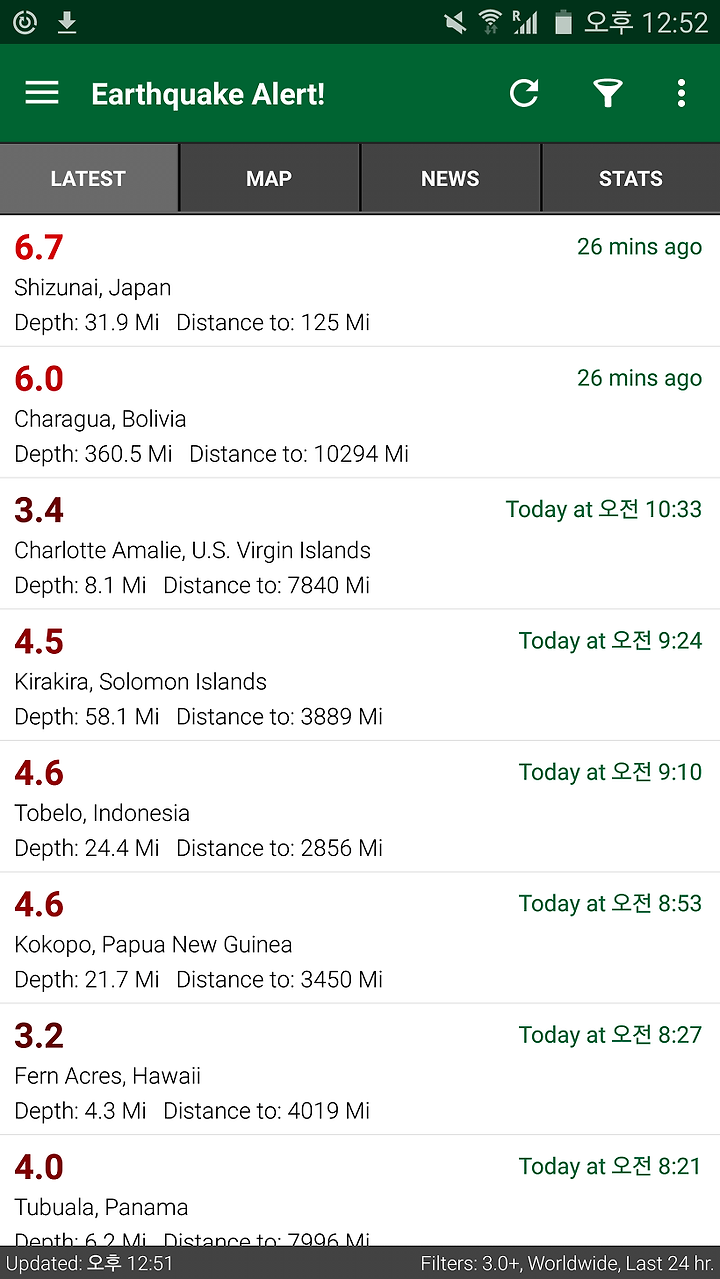Open the Kokopo, Papua New Guinea entry
720x1279 pixels.
(360, 938)
